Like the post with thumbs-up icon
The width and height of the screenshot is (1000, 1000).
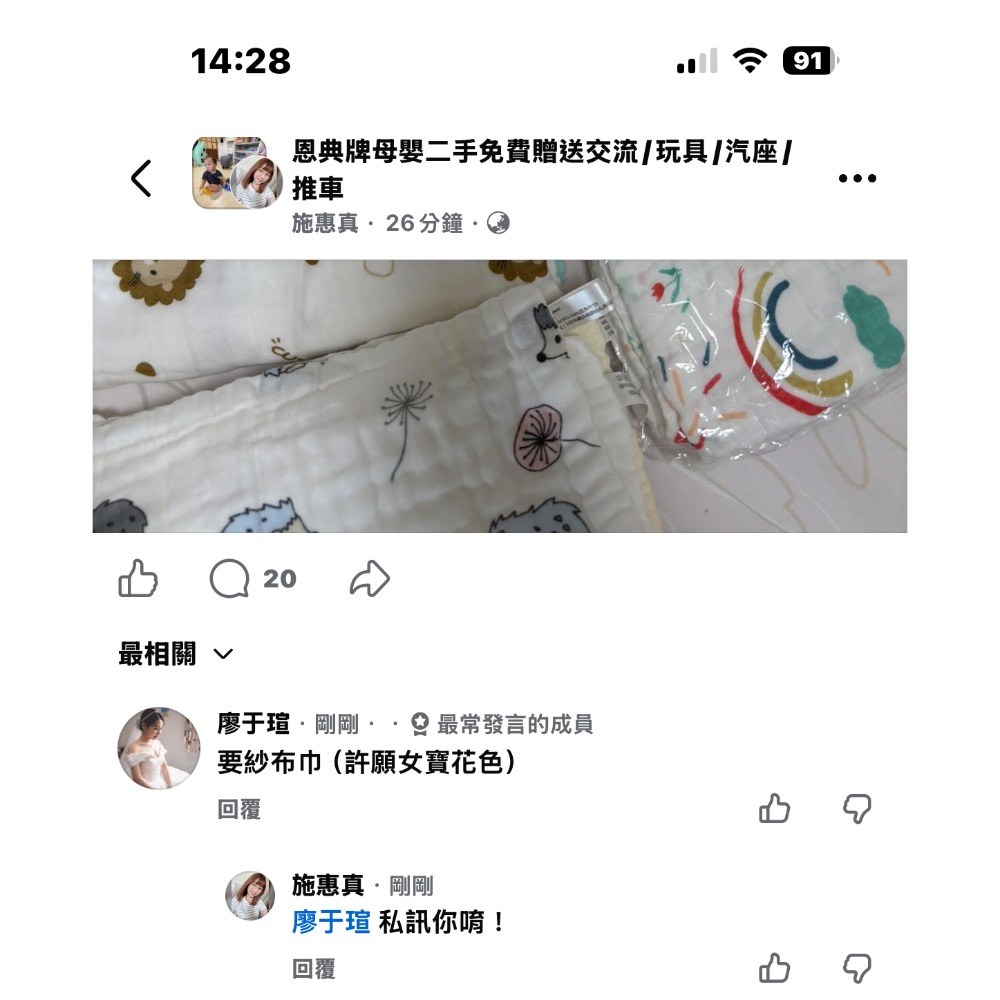pyautogui.click(x=138, y=579)
